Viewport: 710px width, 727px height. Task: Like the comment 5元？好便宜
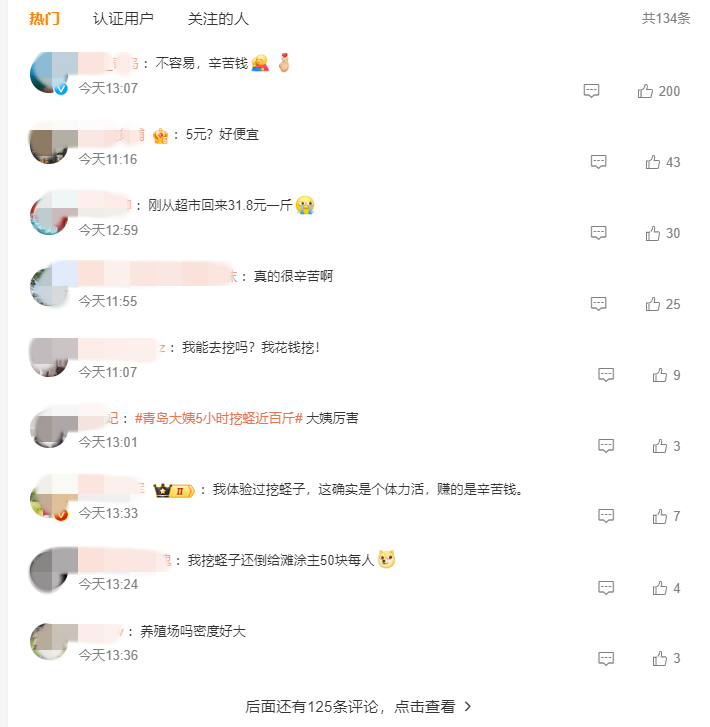[653, 162]
